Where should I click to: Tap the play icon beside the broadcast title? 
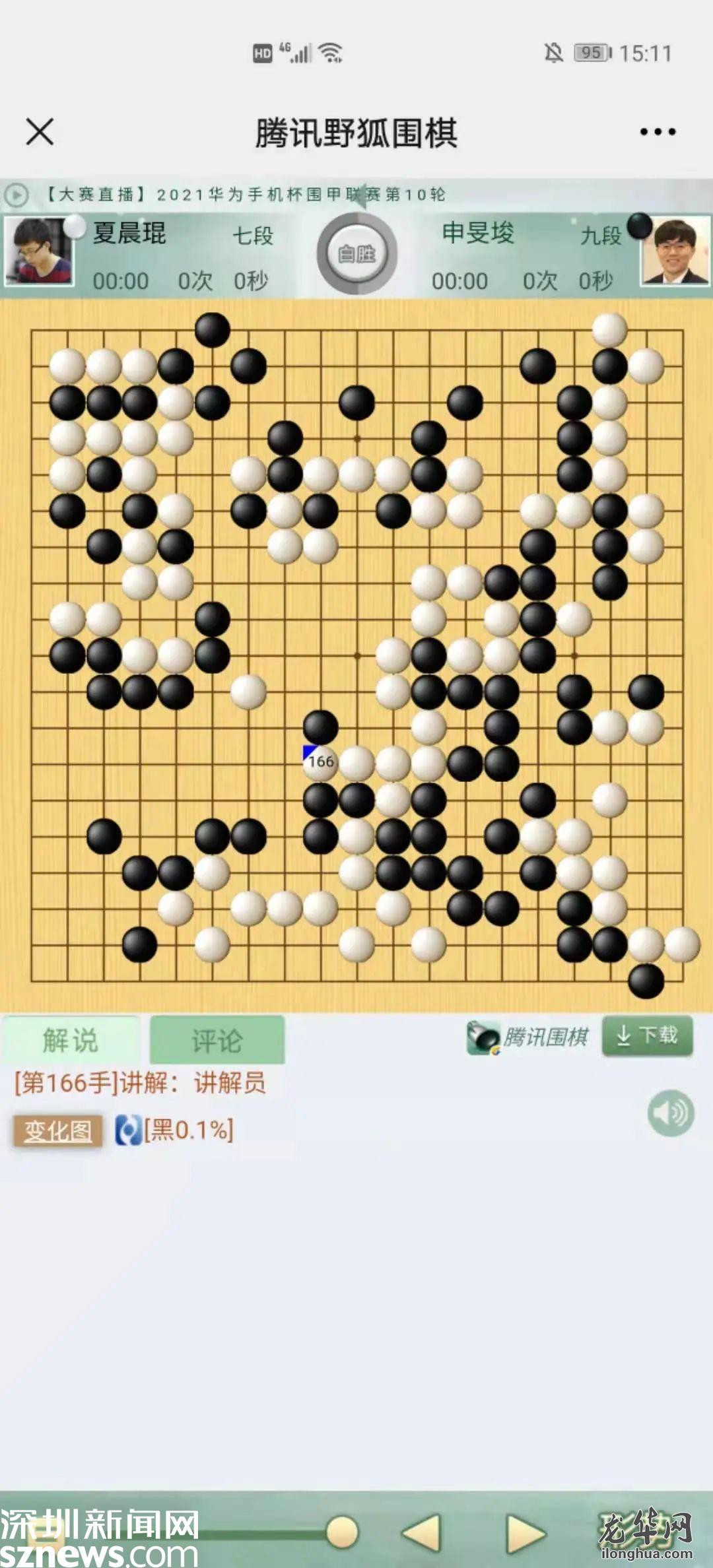[17, 195]
